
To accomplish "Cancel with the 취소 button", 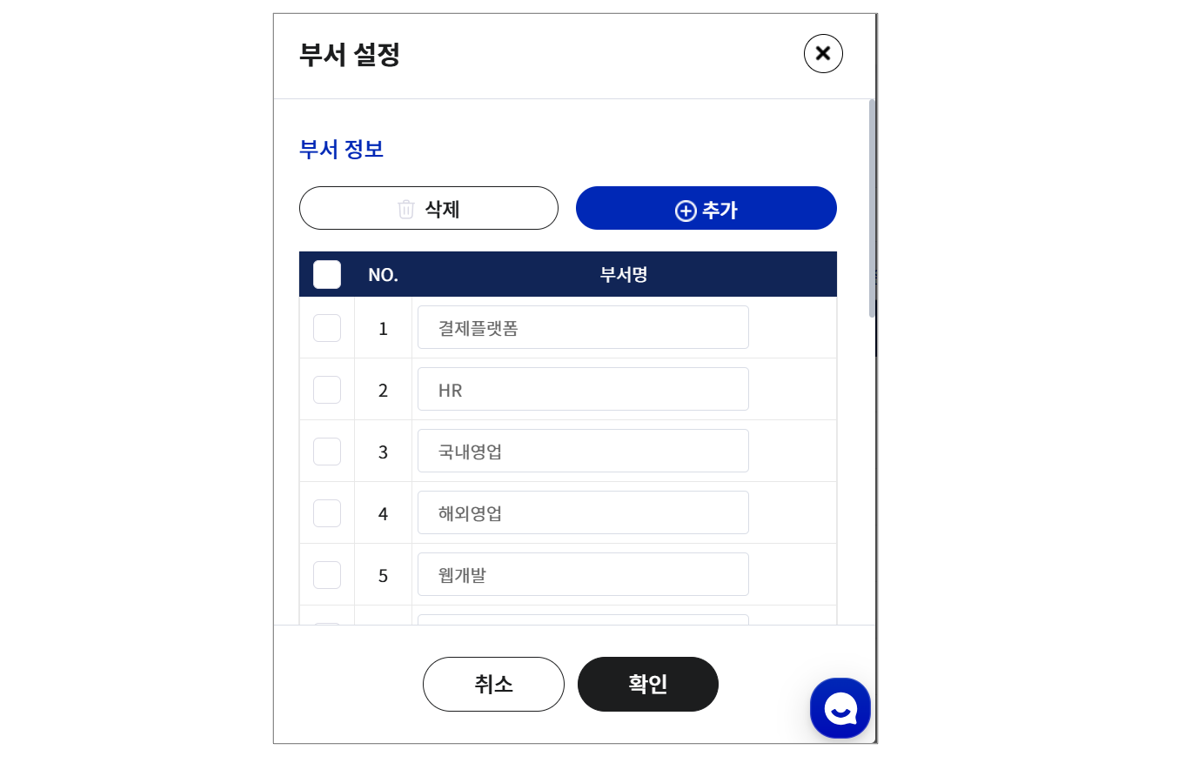I will pos(493,684).
